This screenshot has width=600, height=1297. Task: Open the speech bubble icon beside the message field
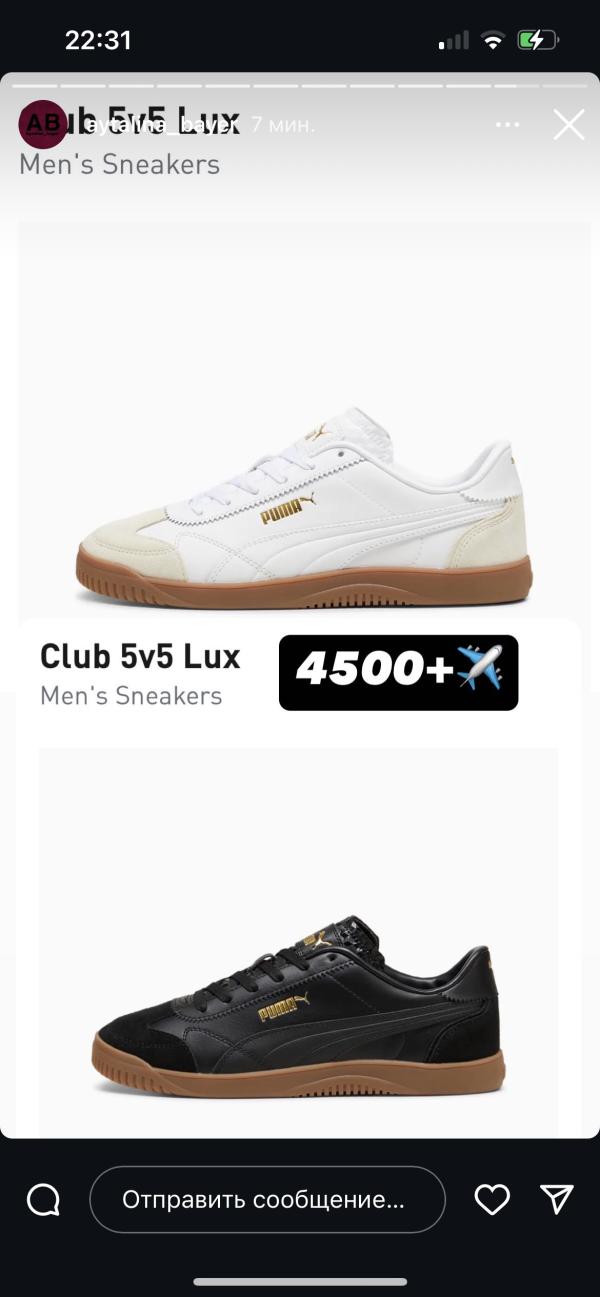coord(44,1199)
